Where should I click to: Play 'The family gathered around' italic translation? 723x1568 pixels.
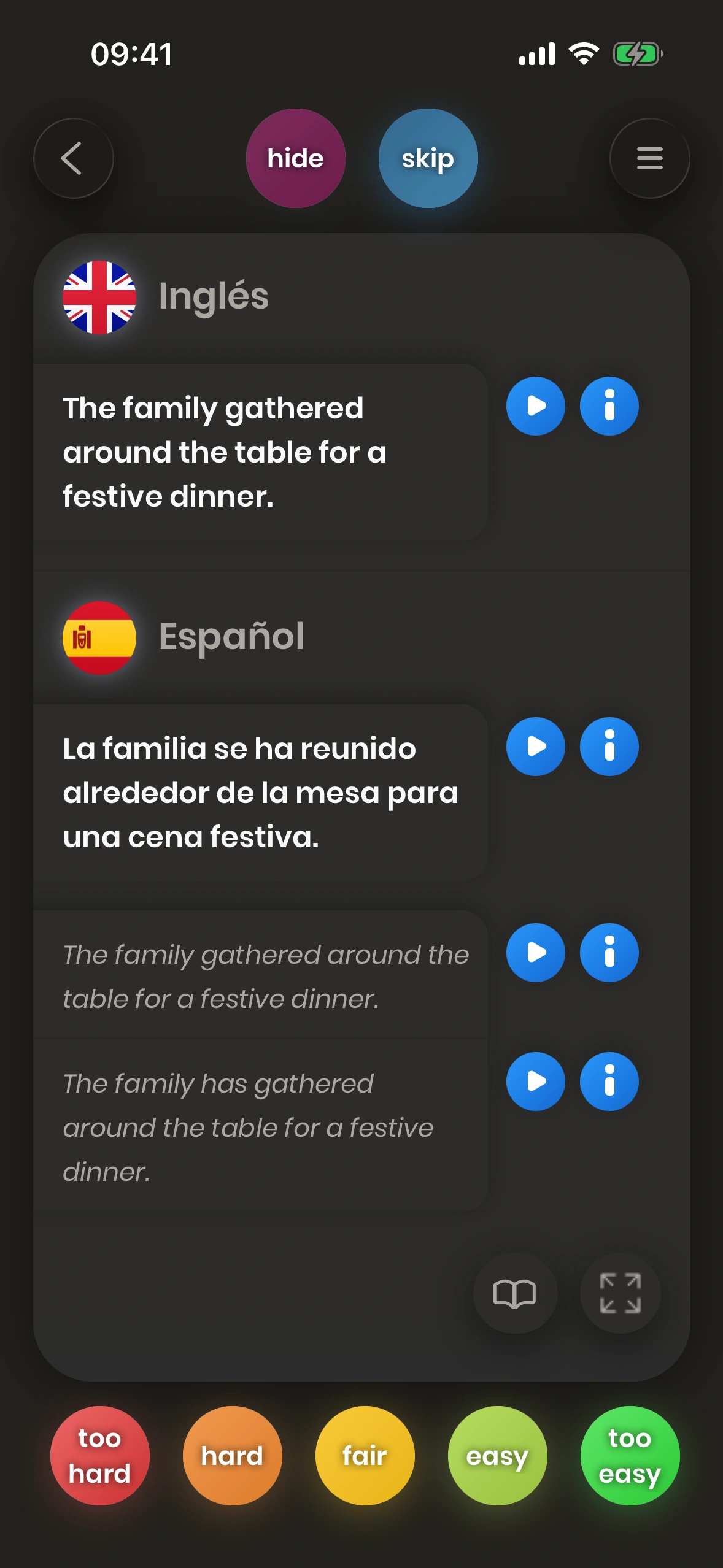(535, 953)
